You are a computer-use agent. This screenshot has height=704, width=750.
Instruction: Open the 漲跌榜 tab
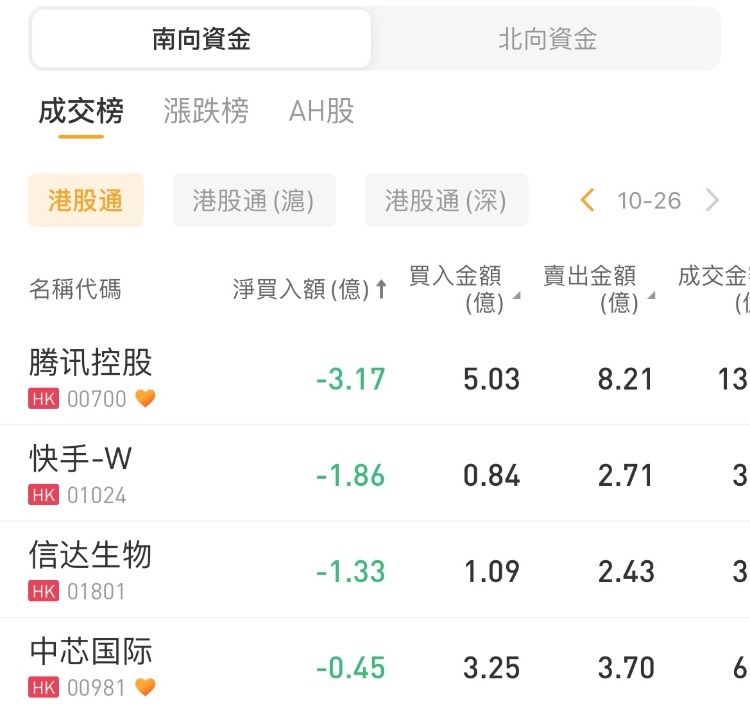pyautogui.click(x=206, y=111)
